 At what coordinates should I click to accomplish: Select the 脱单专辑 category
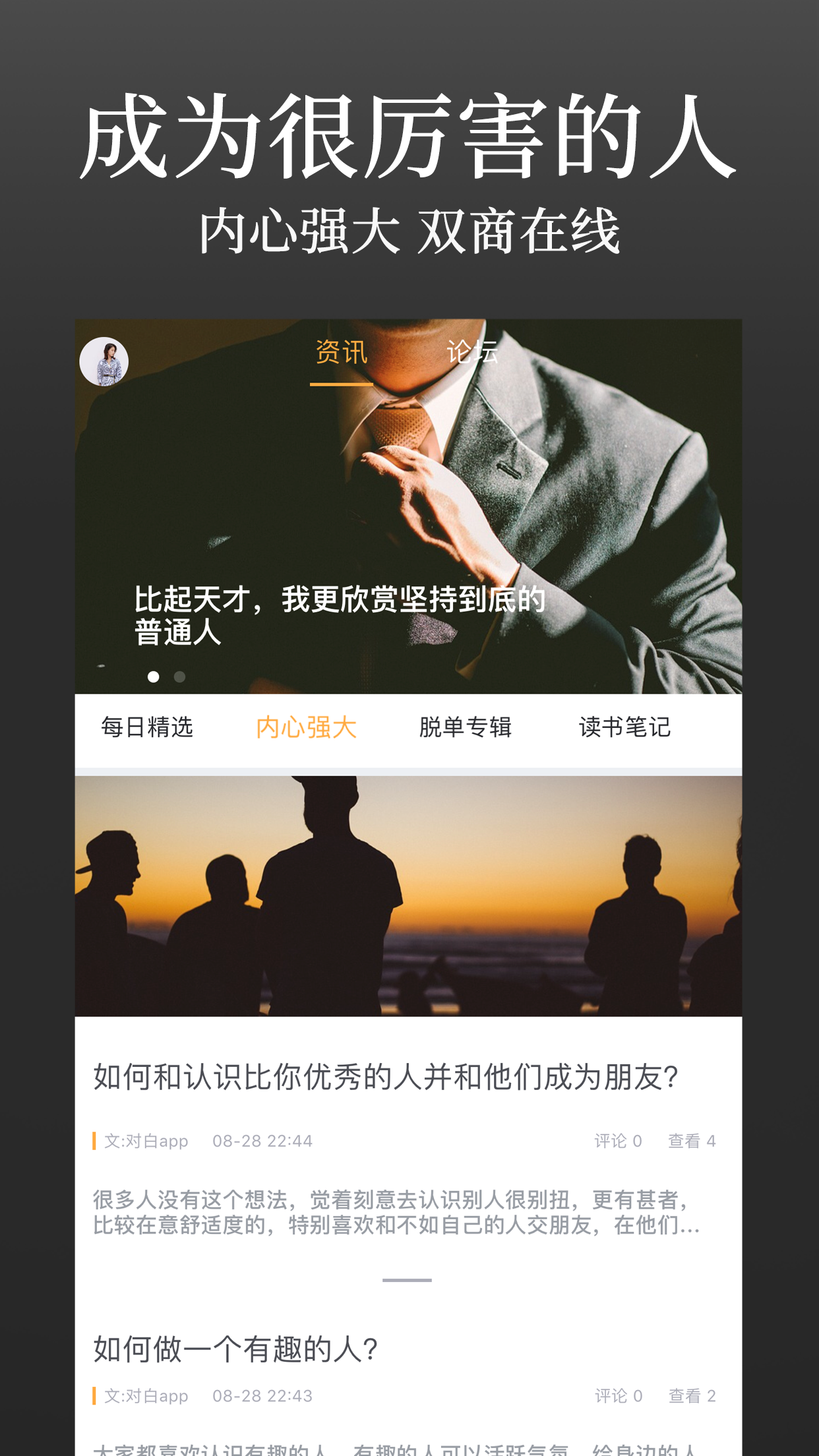point(466,727)
